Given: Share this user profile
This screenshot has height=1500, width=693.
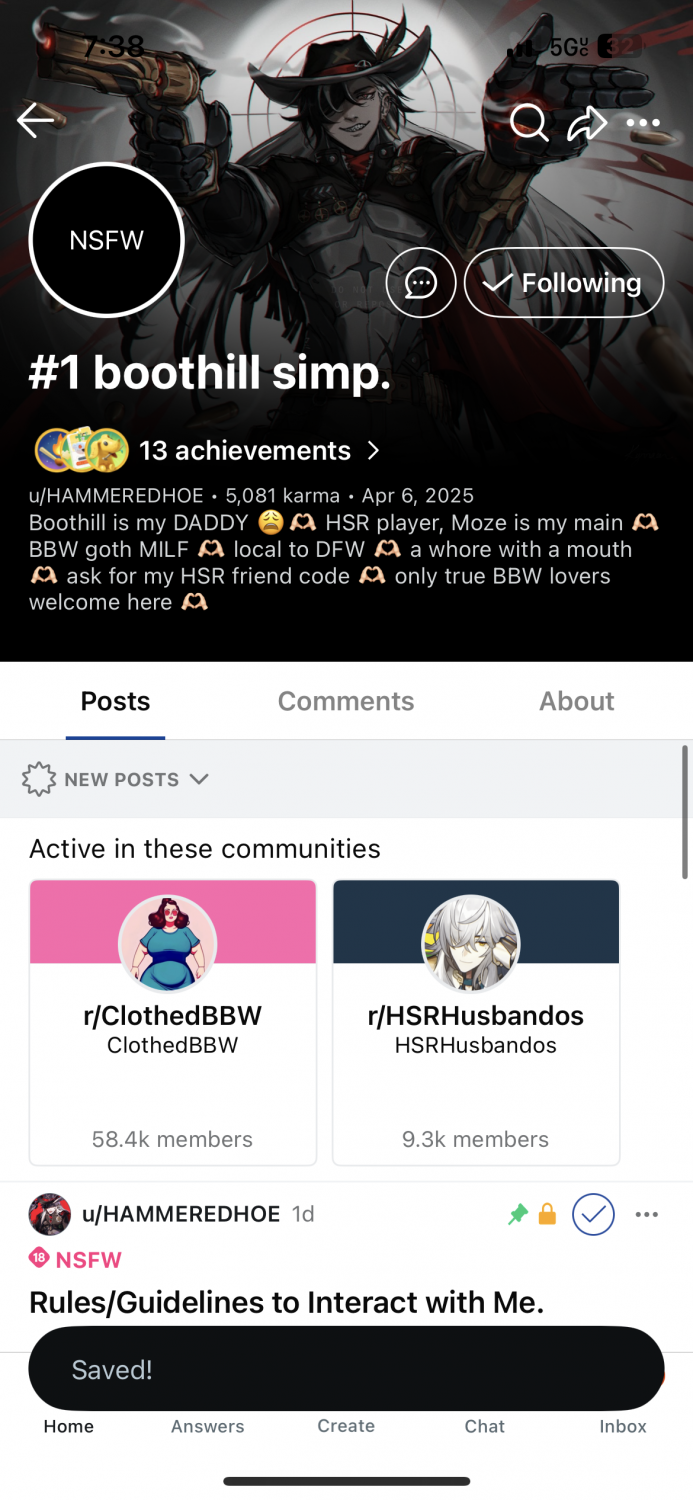Looking at the screenshot, I should 587,123.
